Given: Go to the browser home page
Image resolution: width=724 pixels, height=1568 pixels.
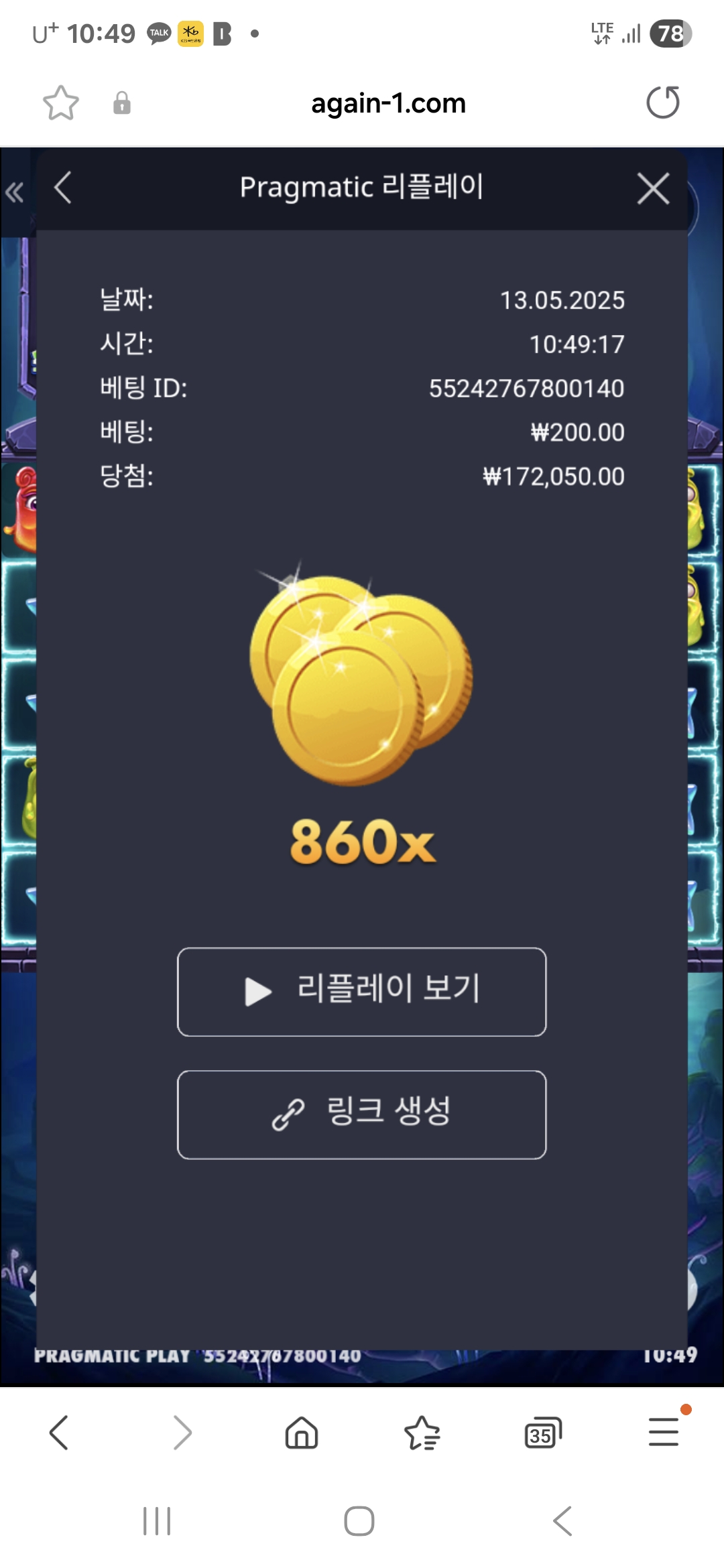Looking at the screenshot, I should coord(302,1433).
